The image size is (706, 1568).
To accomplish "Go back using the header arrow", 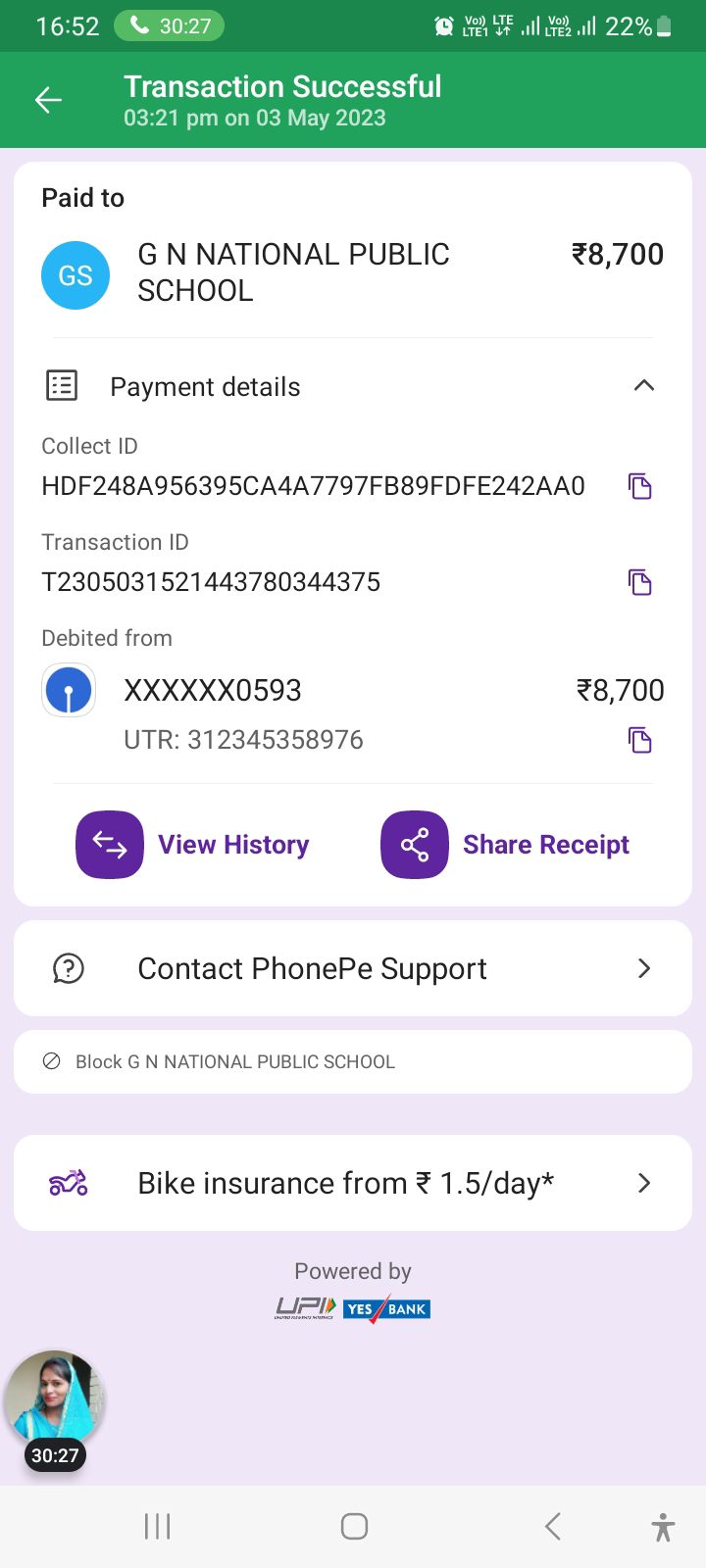I will 48,100.
